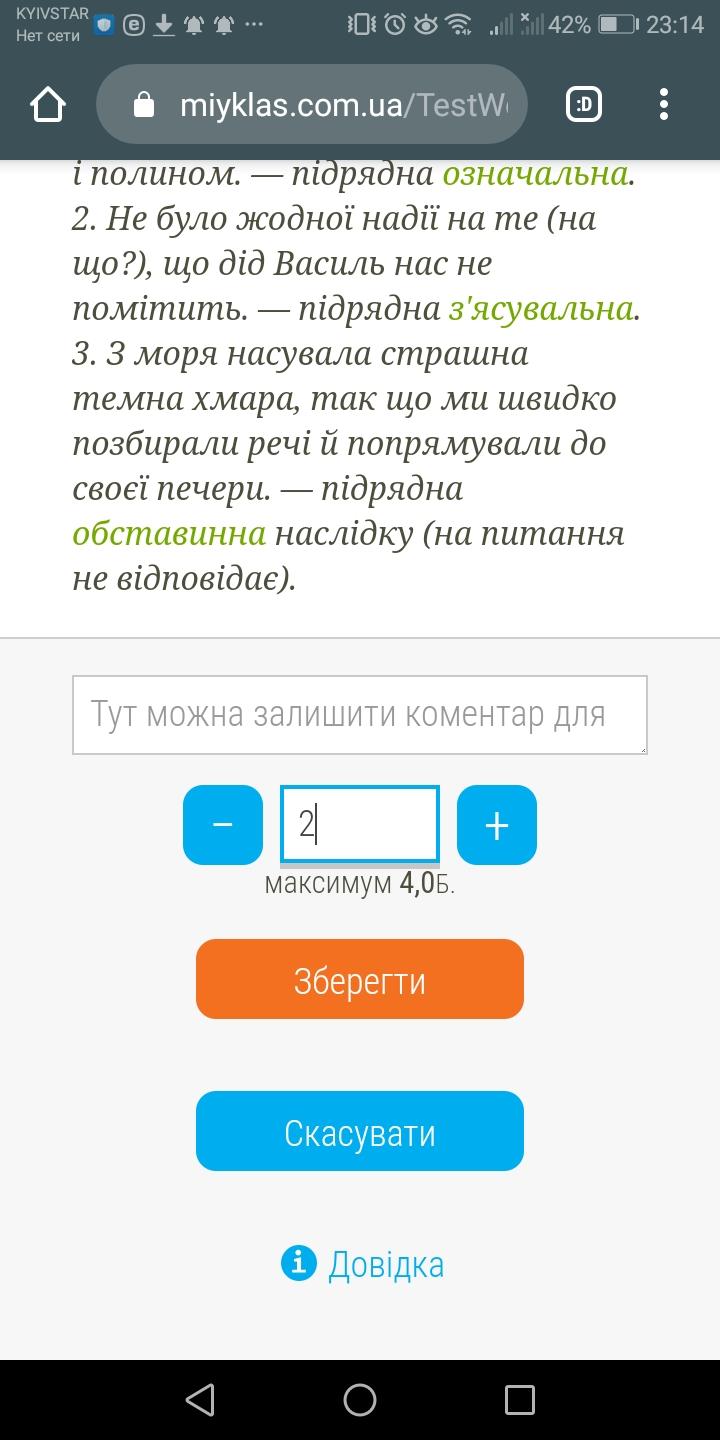Go back with the system back button
The height and width of the screenshot is (1440, 720).
pos(200,1400)
